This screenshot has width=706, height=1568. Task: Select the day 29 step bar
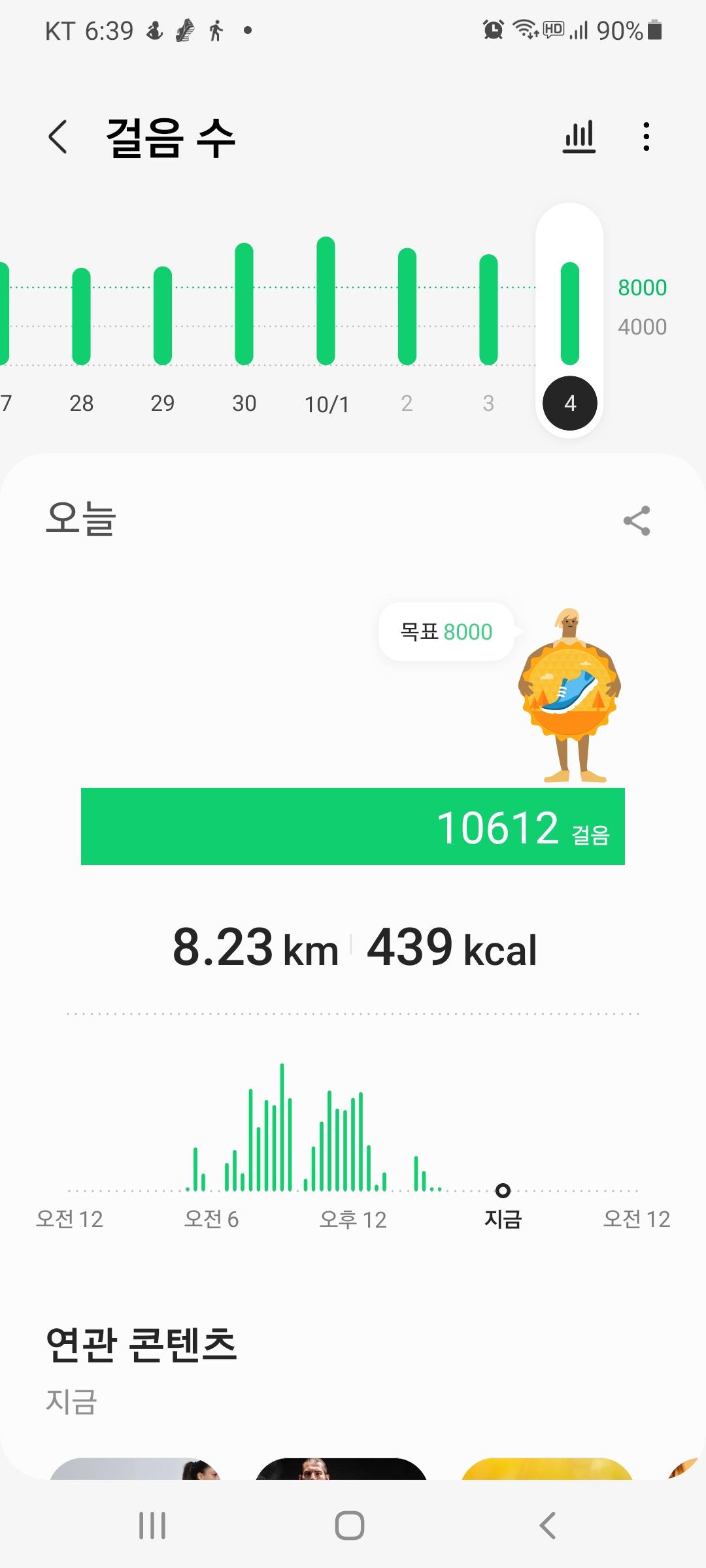coord(163,317)
